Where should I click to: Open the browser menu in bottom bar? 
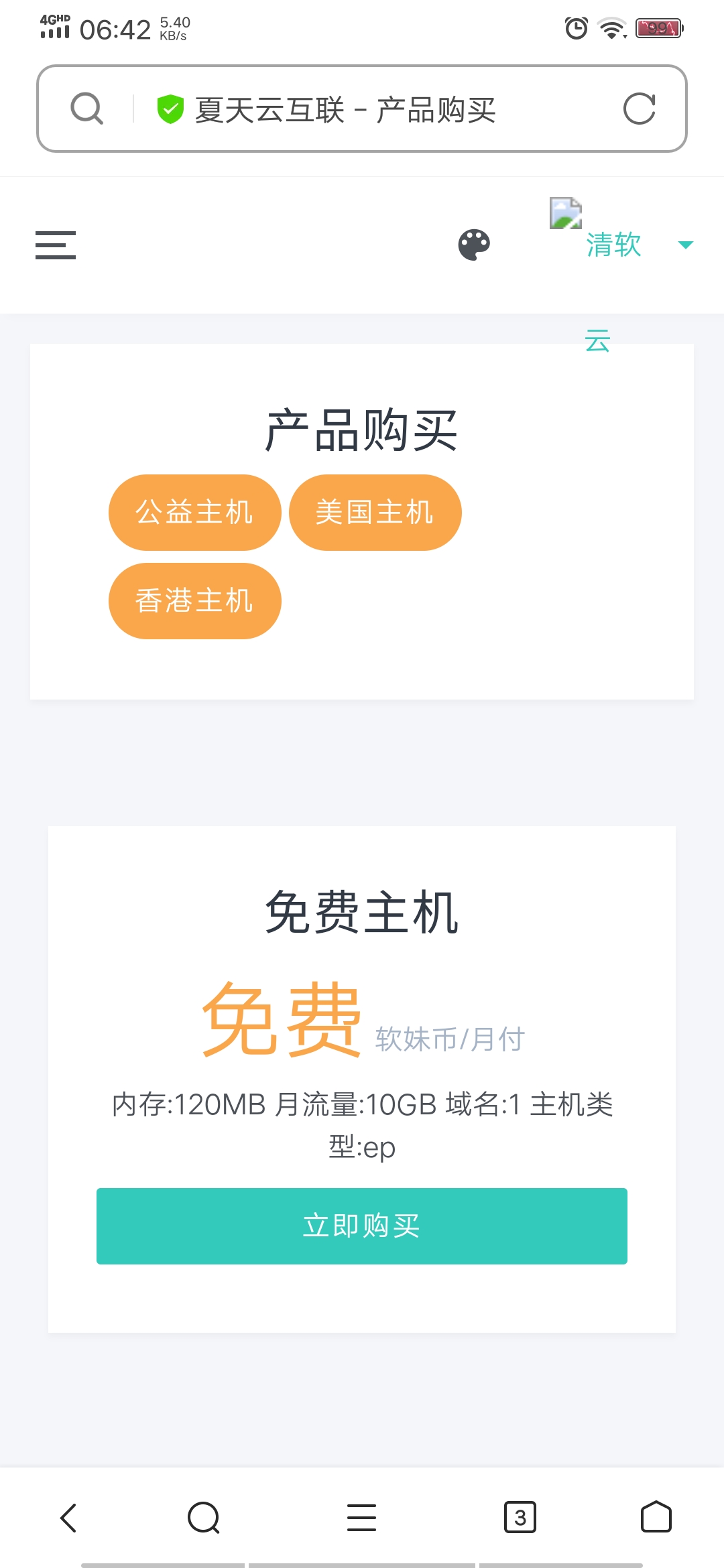[362, 1518]
